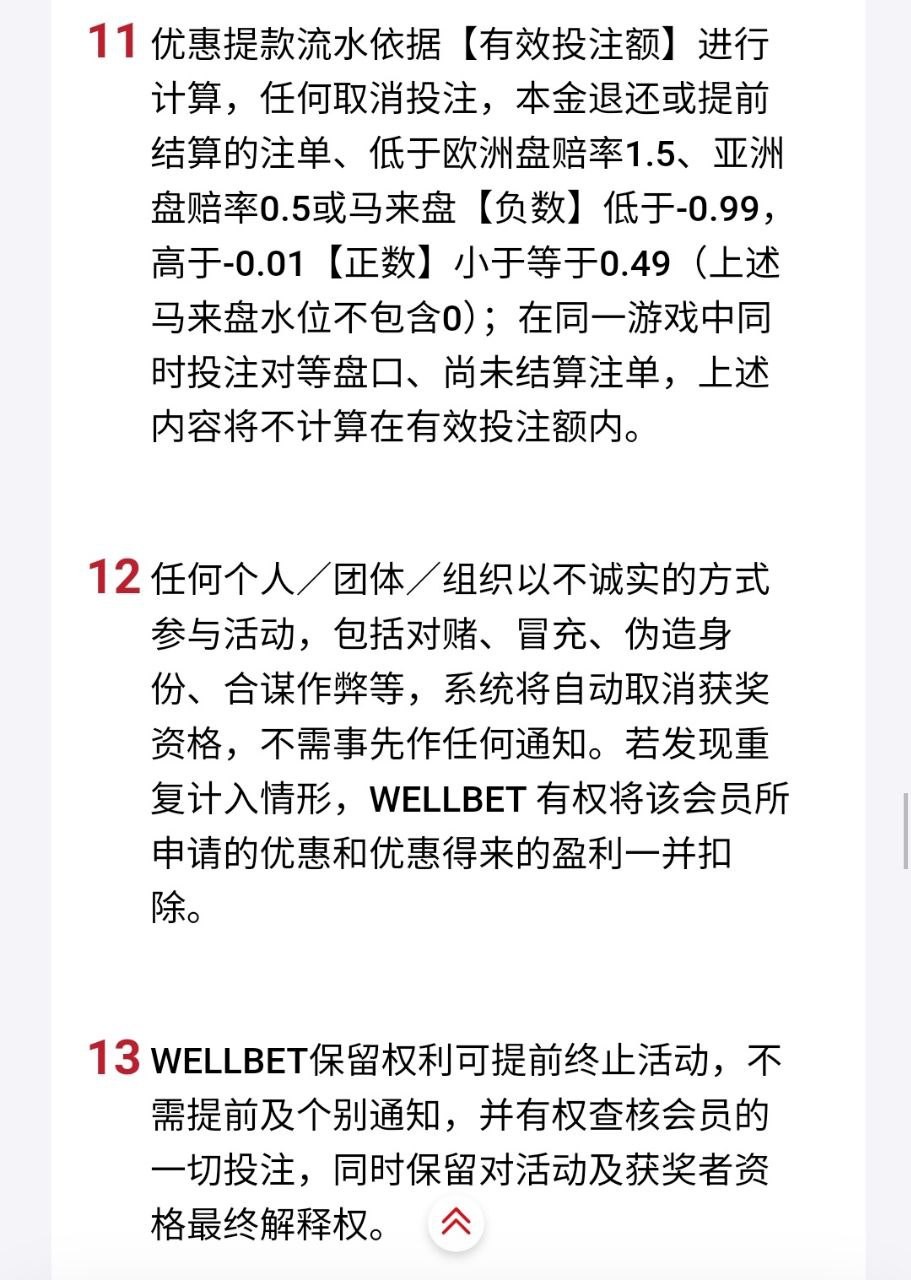Click the red back-to-top circular icon
The image size is (911, 1280).
456,1221
